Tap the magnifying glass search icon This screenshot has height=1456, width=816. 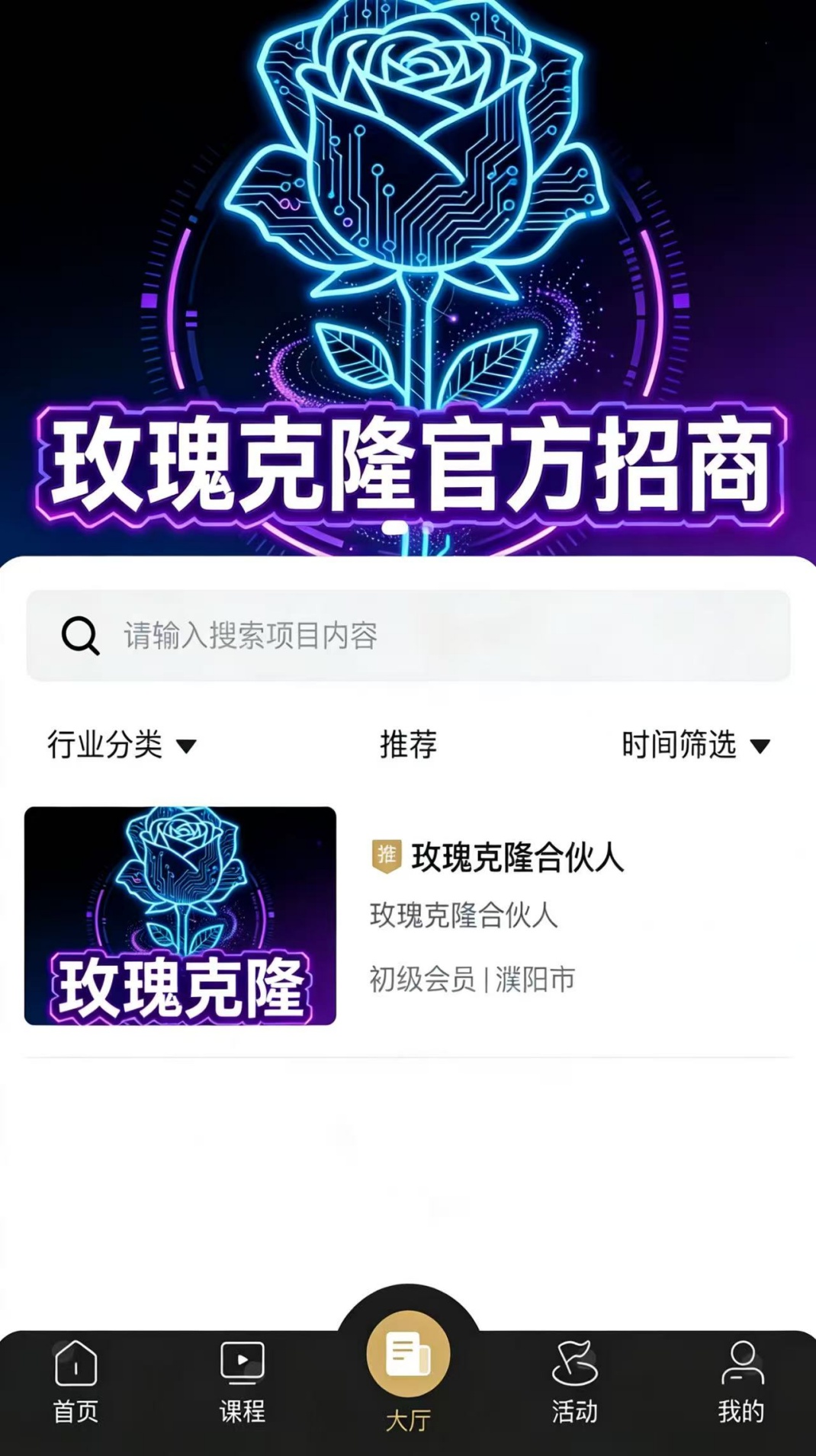point(79,634)
